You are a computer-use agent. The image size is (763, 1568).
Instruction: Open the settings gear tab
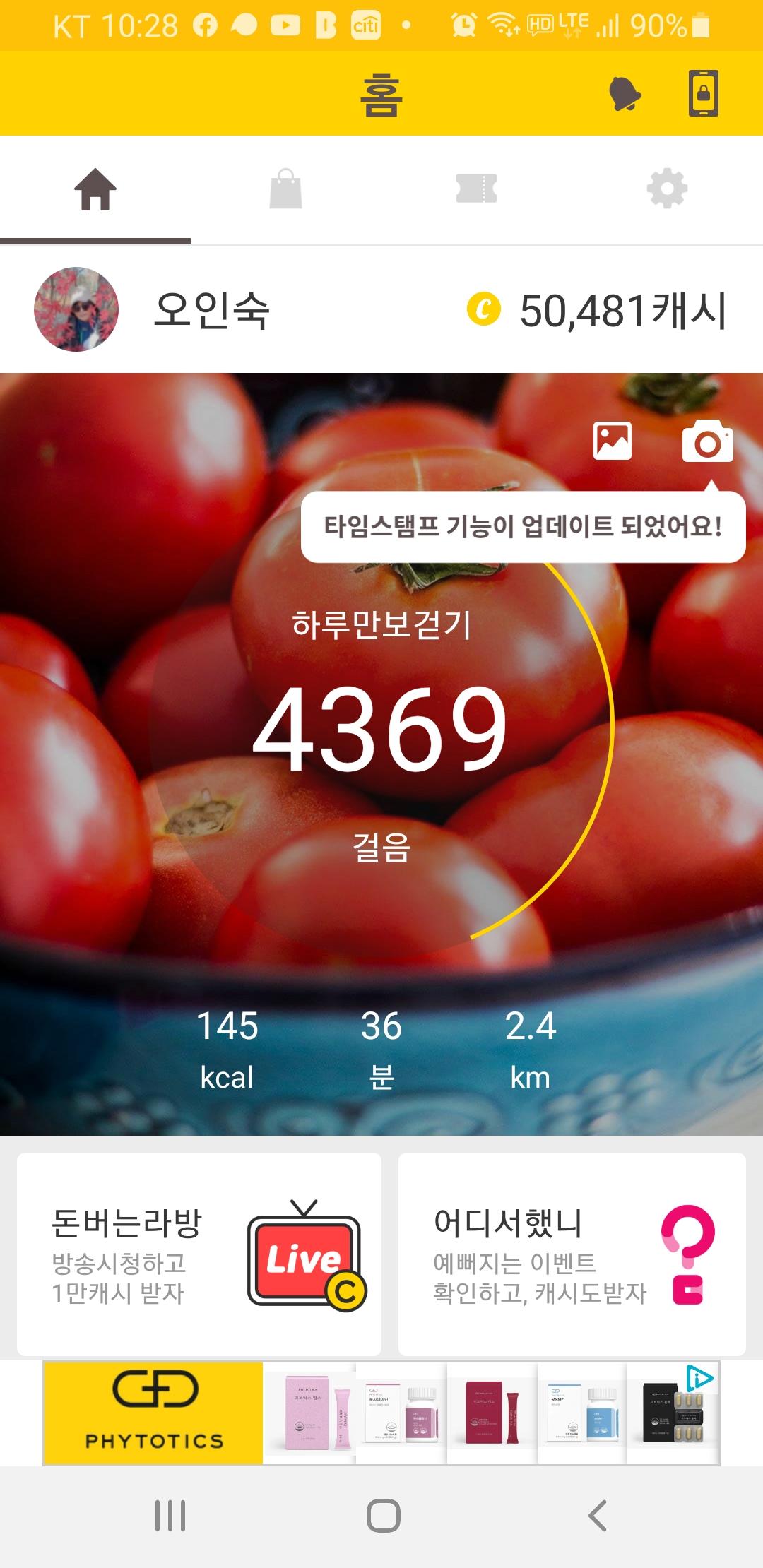[x=667, y=189]
